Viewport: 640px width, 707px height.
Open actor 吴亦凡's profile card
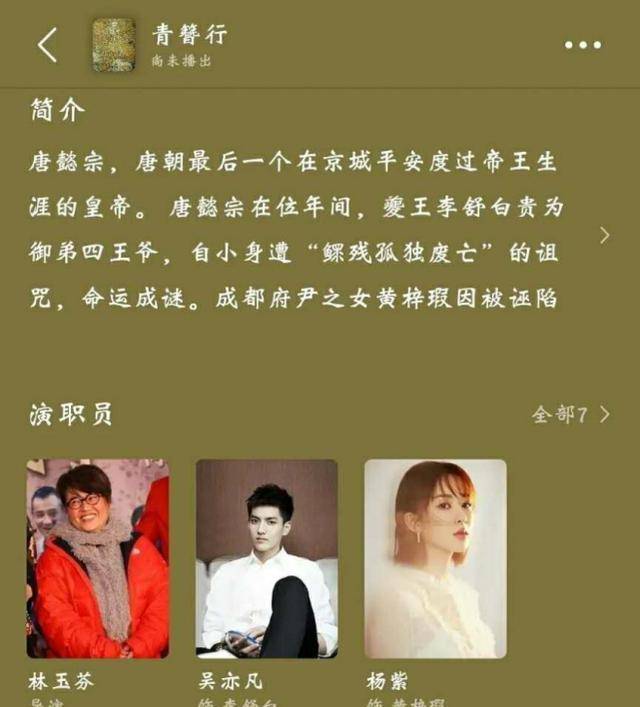pyautogui.click(x=266, y=558)
